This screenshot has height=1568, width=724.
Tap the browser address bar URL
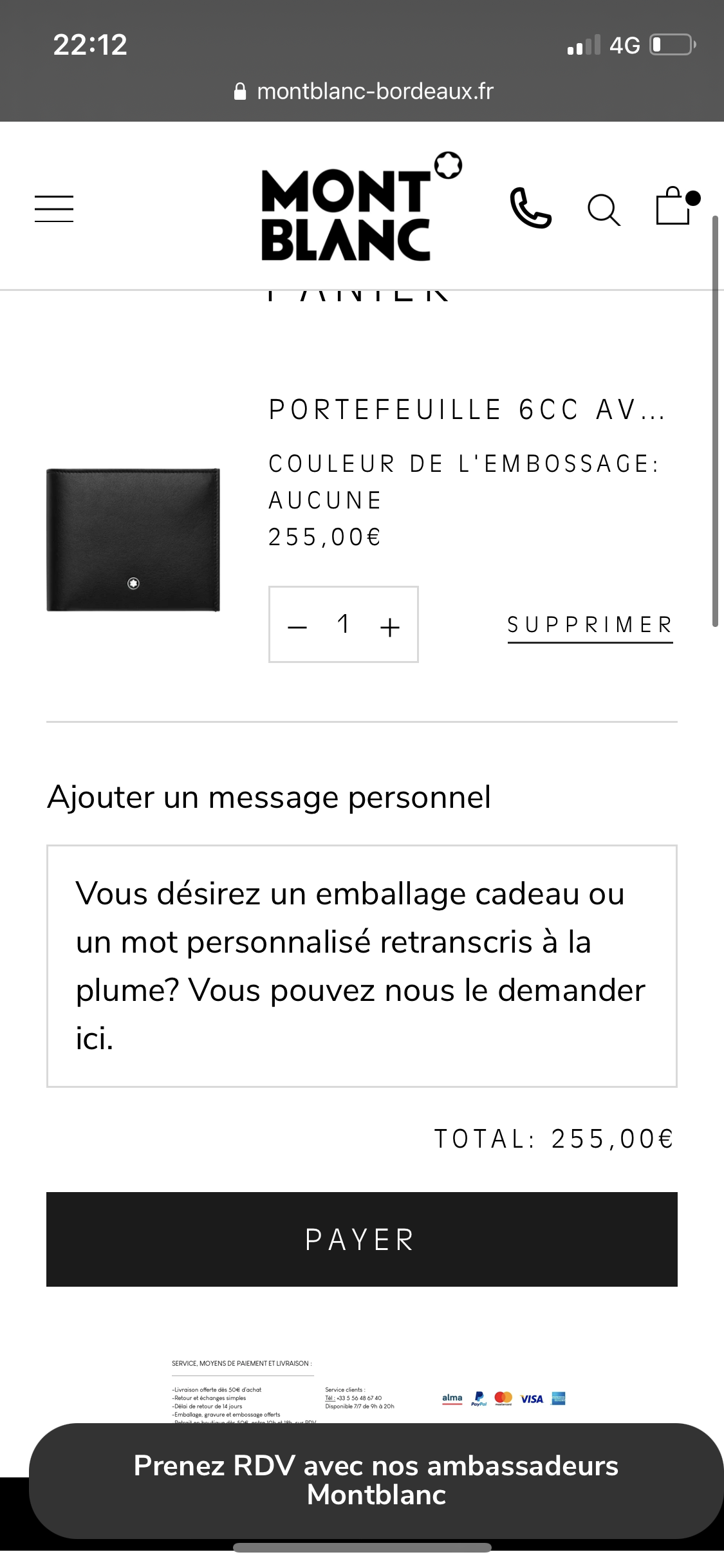point(364,91)
